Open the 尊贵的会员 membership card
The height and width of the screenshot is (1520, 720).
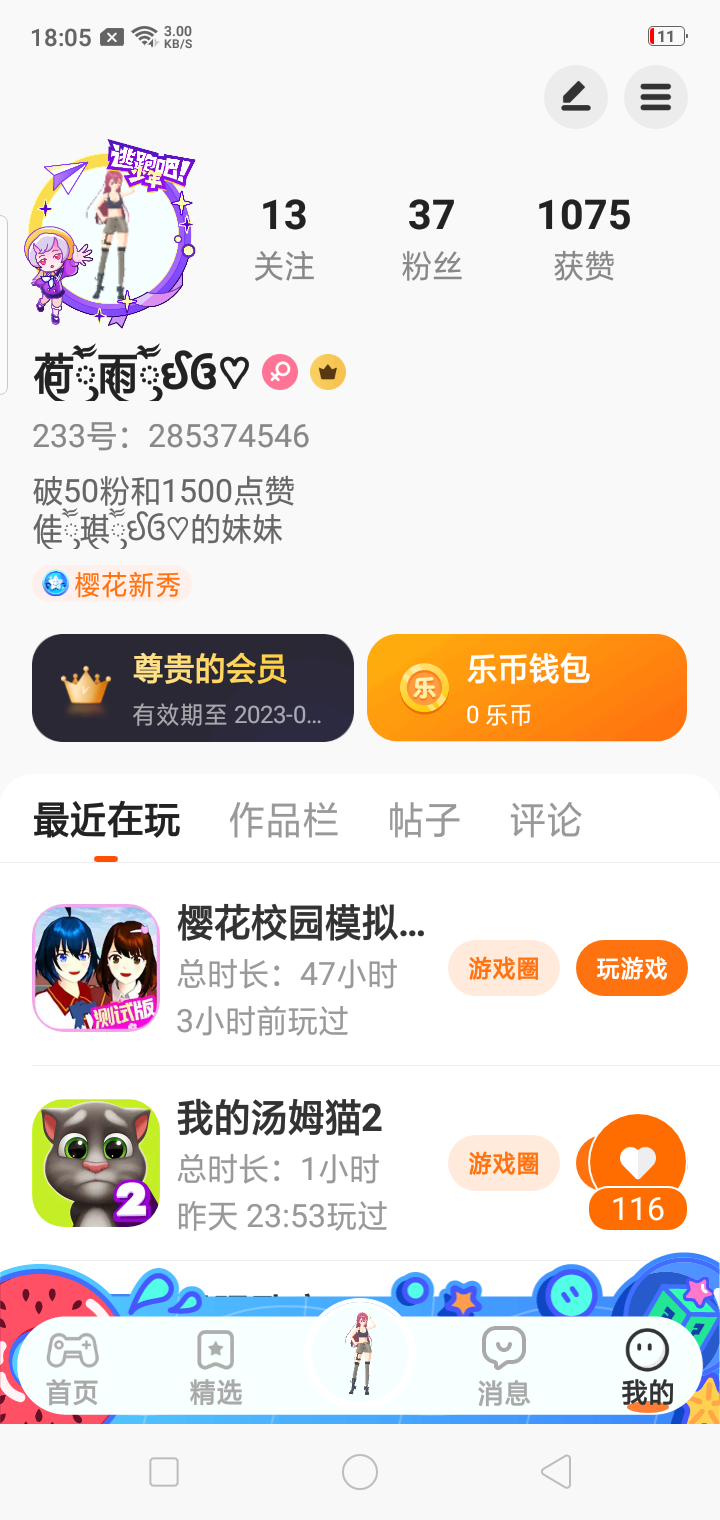[x=193, y=688]
